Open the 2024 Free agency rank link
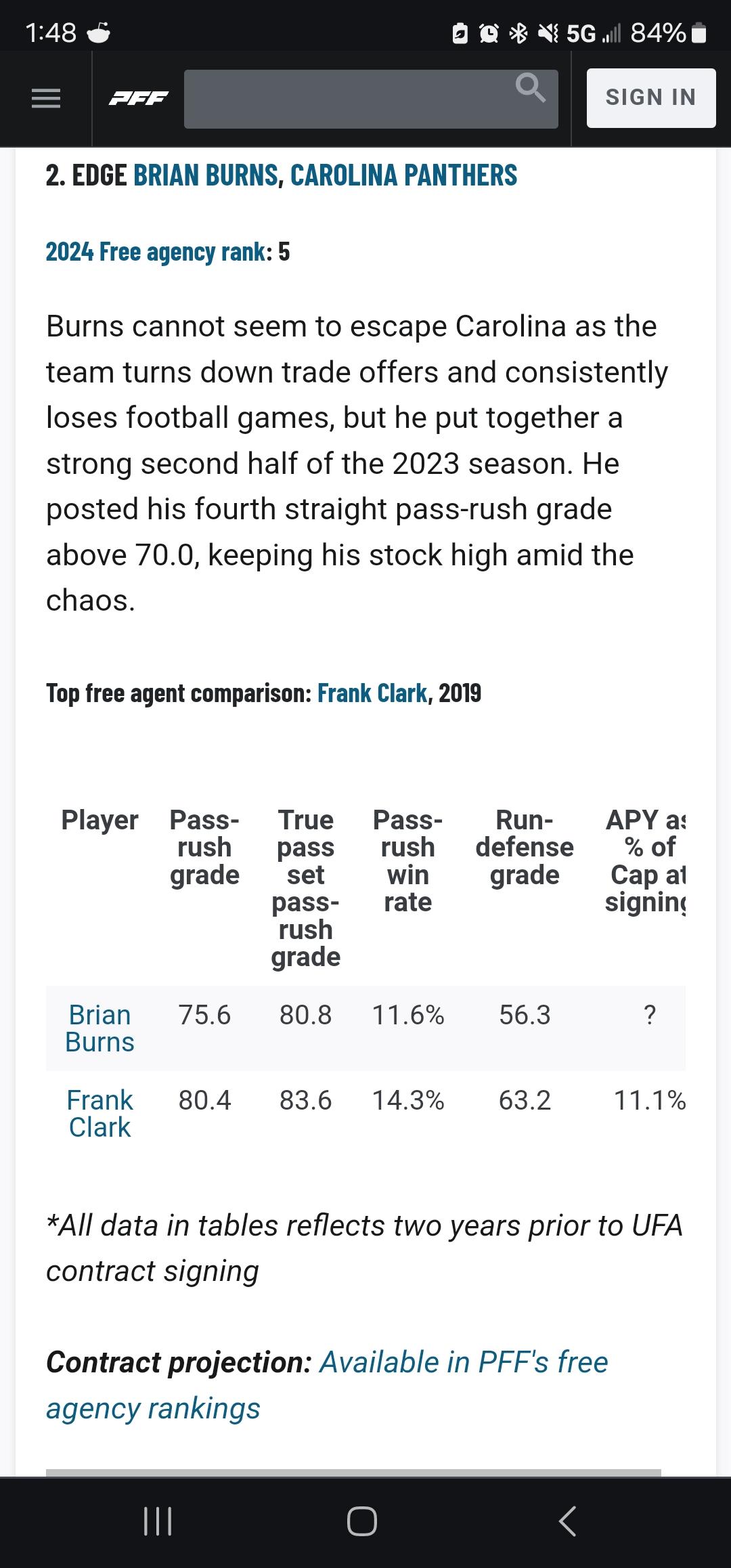 click(x=156, y=252)
